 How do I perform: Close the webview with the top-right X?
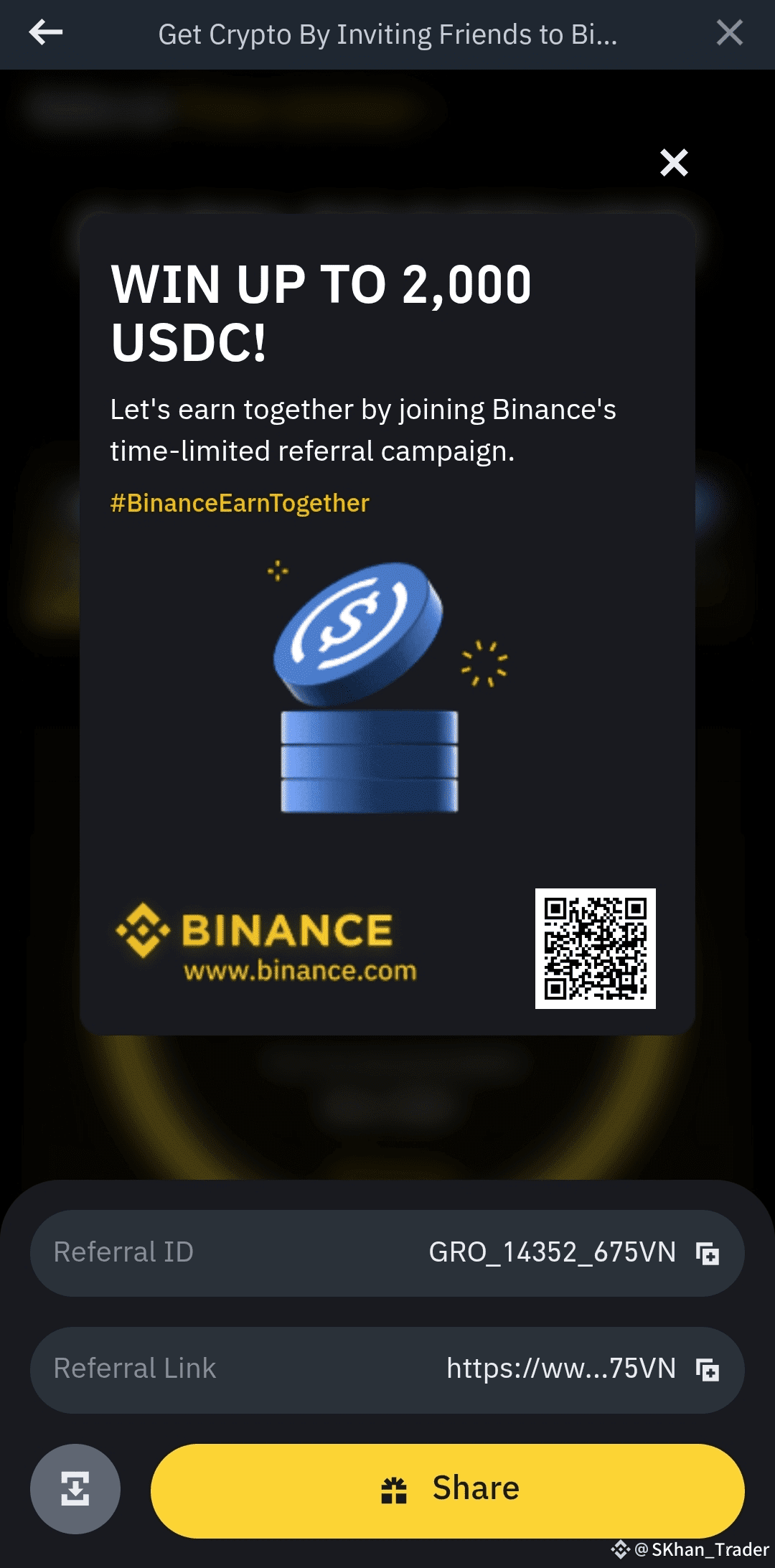click(729, 33)
